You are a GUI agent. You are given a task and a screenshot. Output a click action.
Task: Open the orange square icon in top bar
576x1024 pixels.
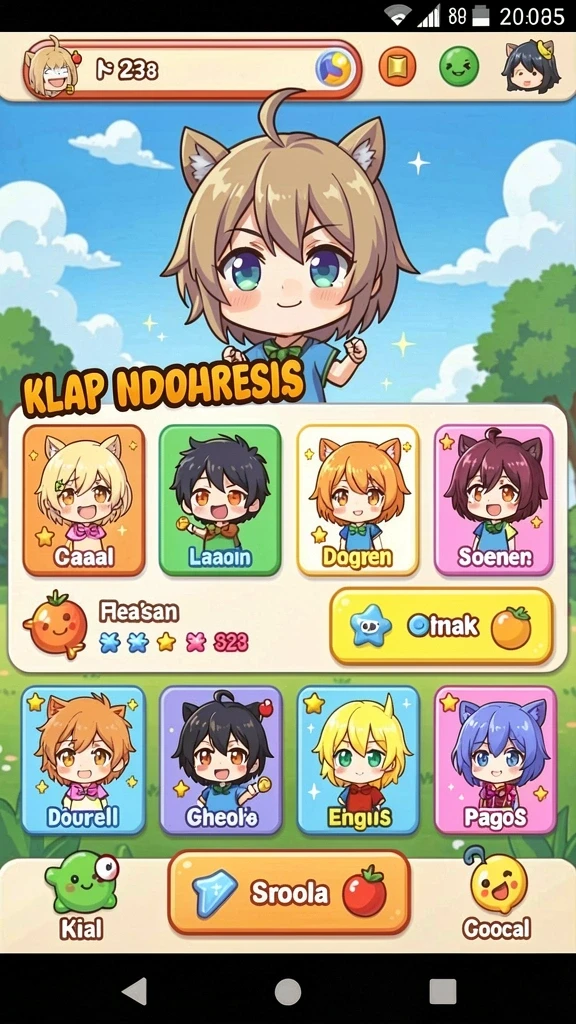(398, 66)
